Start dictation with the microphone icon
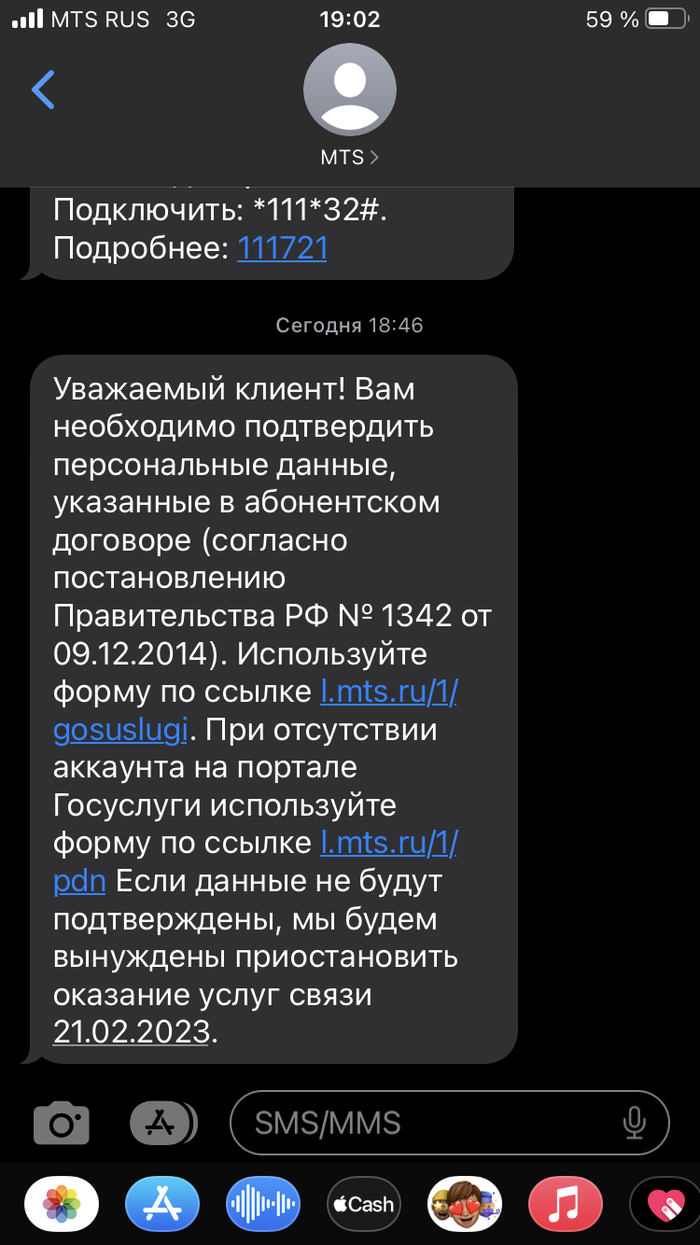This screenshot has height=1245, width=700. tap(634, 1123)
